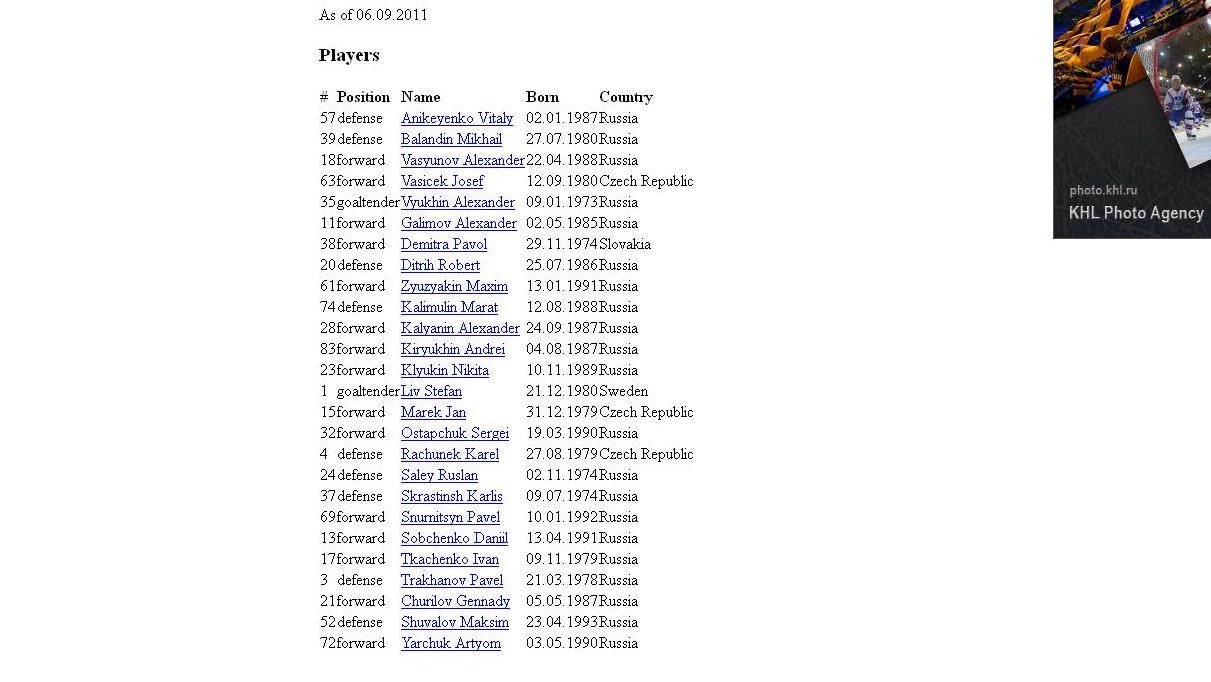Image resolution: width=1211 pixels, height=682 pixels.
Task: Tap Tkachenko Ivan's name link
Action: pyautogui.click(x=449, y=559)
